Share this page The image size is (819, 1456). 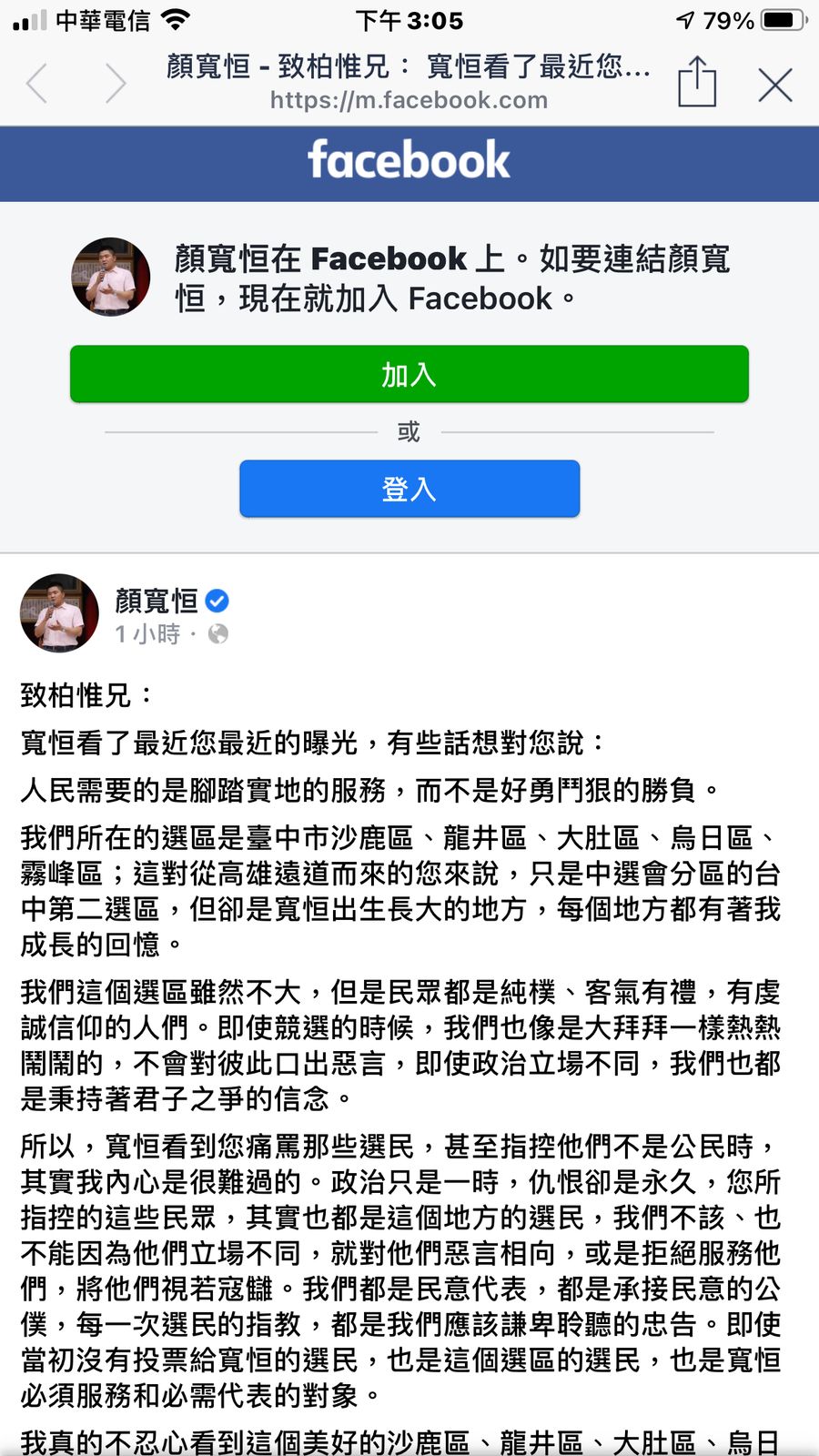click(697, 83)
